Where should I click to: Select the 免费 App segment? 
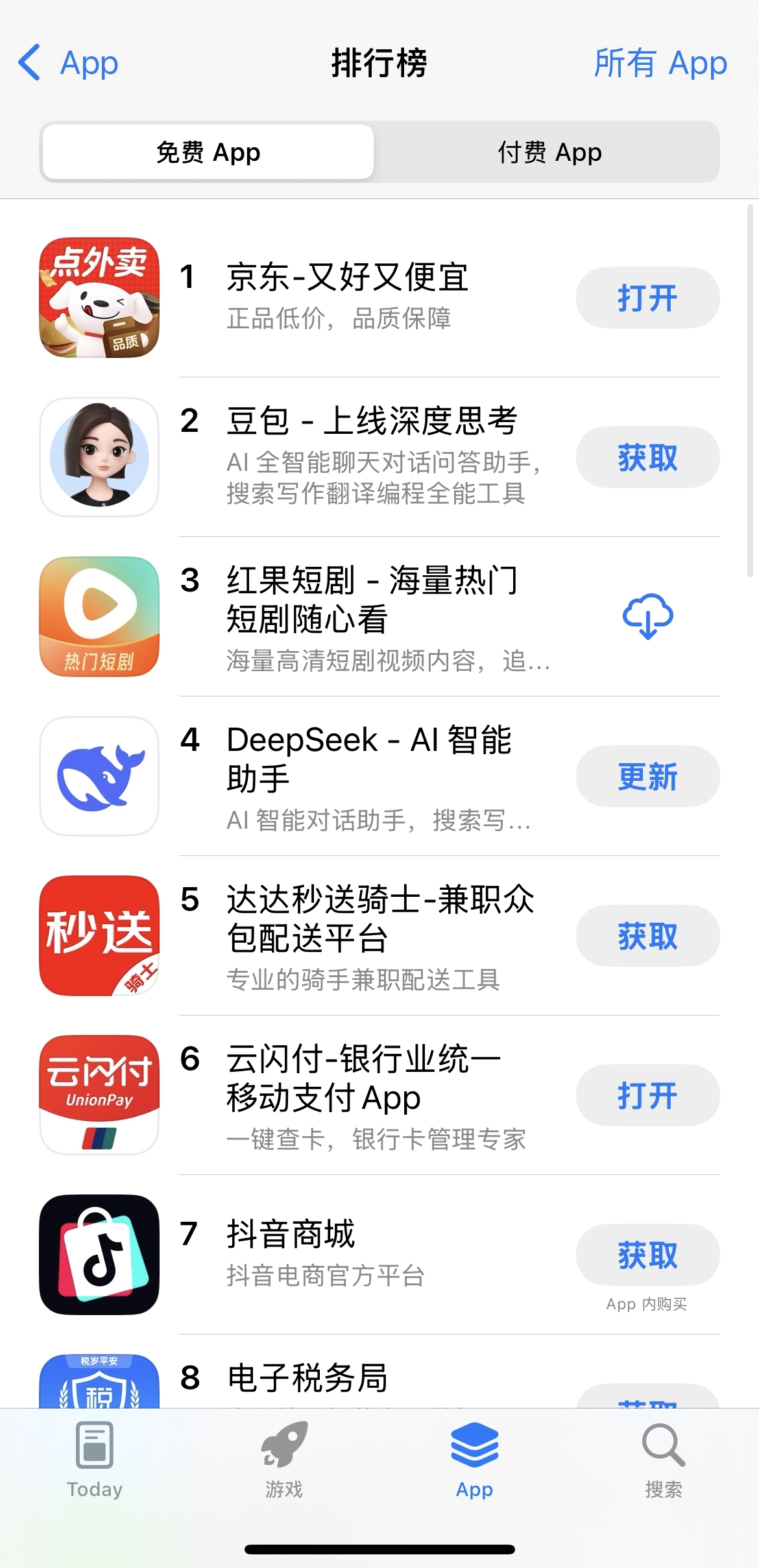click(x=208, y=152)
